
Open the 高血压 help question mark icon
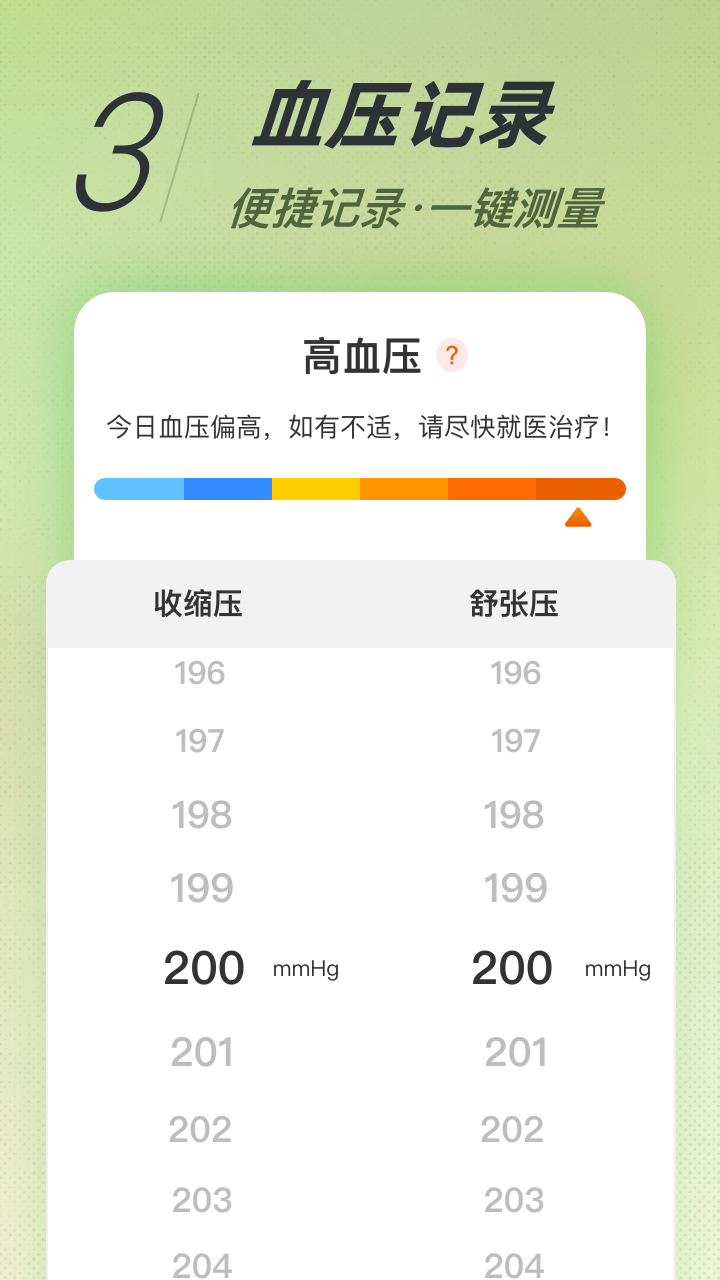point(452,354)
